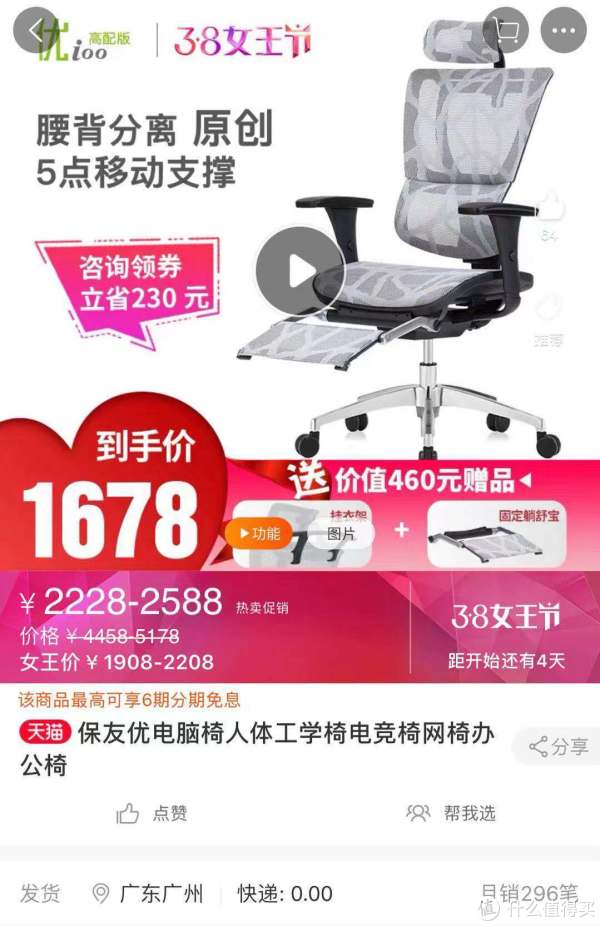This screenshot has width=600, height=926.
Task: Play the product video
Action: [299, 270]
